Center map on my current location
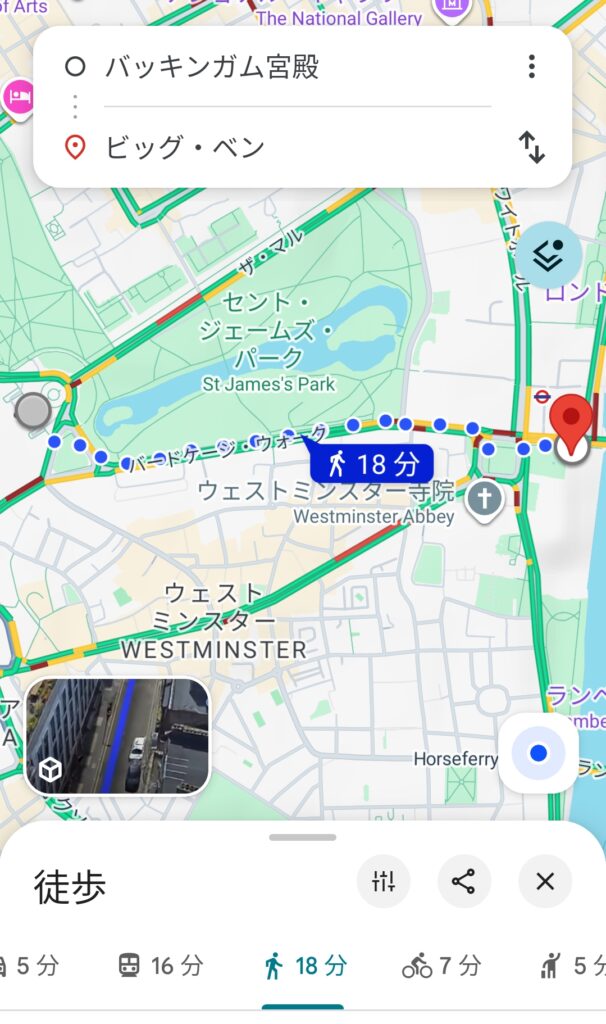The image size is (606, 1024). click(538, 753)
